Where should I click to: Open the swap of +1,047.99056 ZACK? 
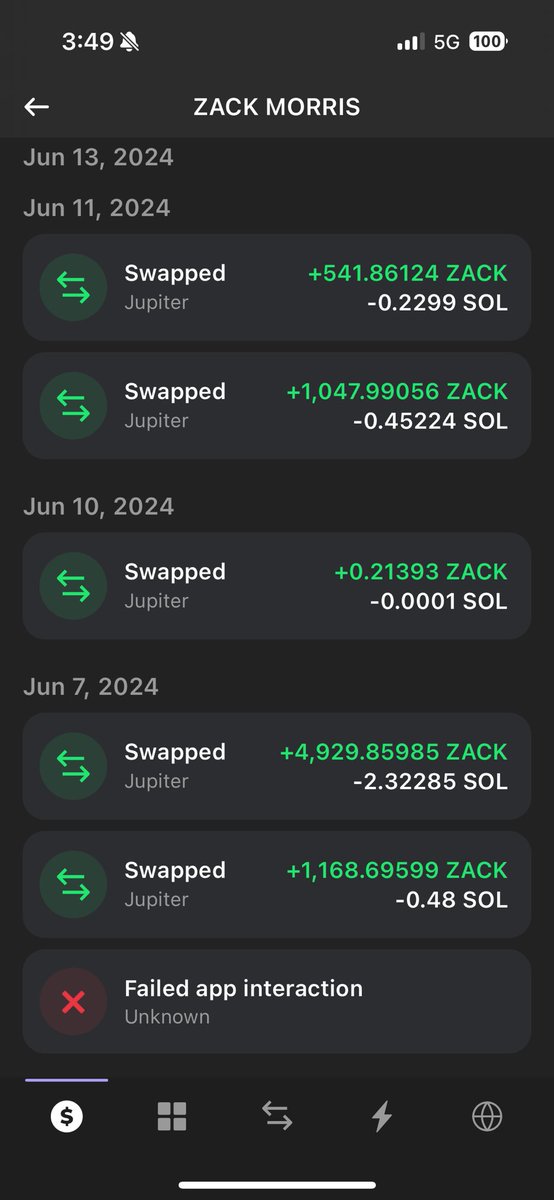click(277, 405)
